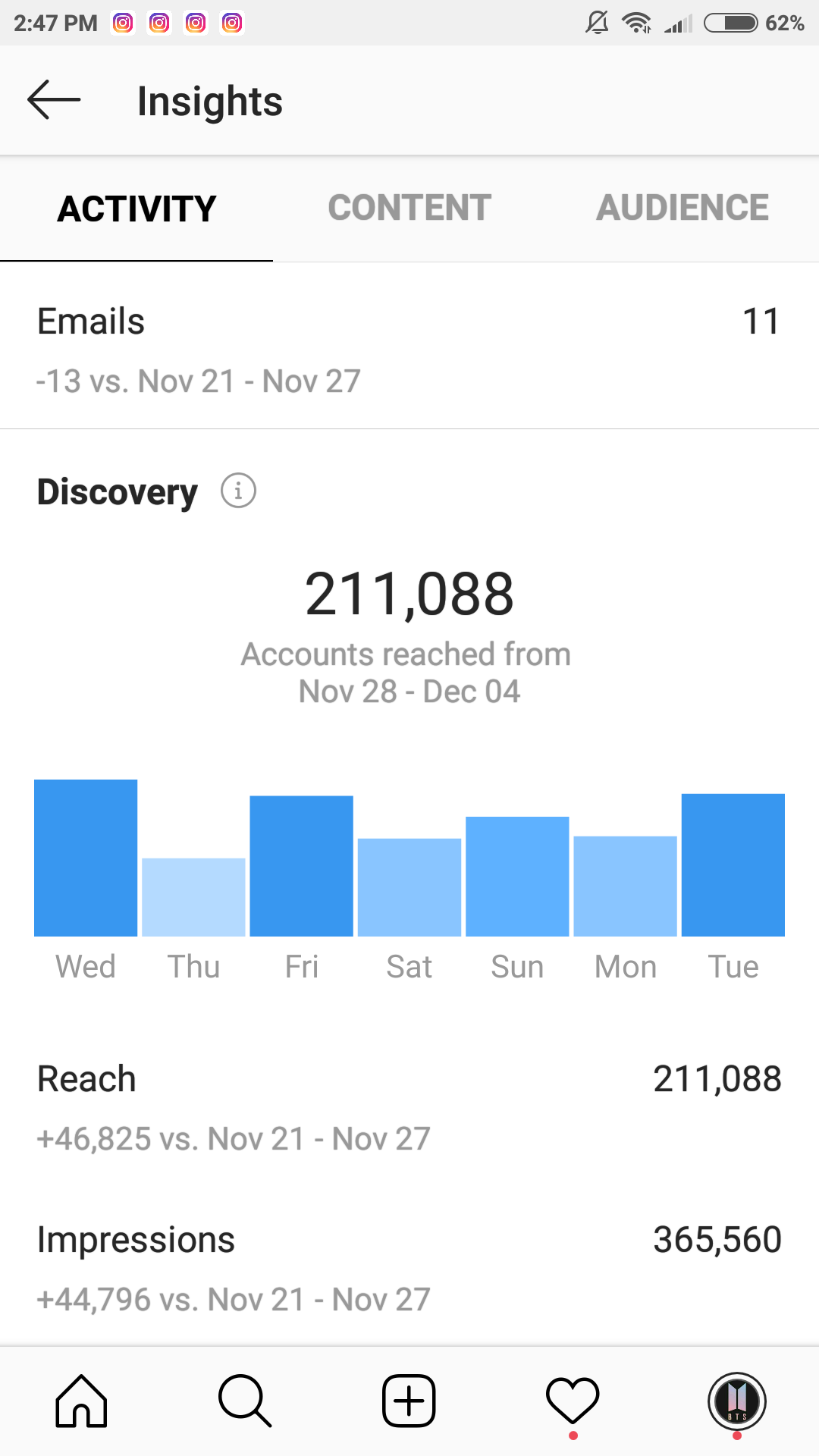Create a new post

pos(409,1401)
